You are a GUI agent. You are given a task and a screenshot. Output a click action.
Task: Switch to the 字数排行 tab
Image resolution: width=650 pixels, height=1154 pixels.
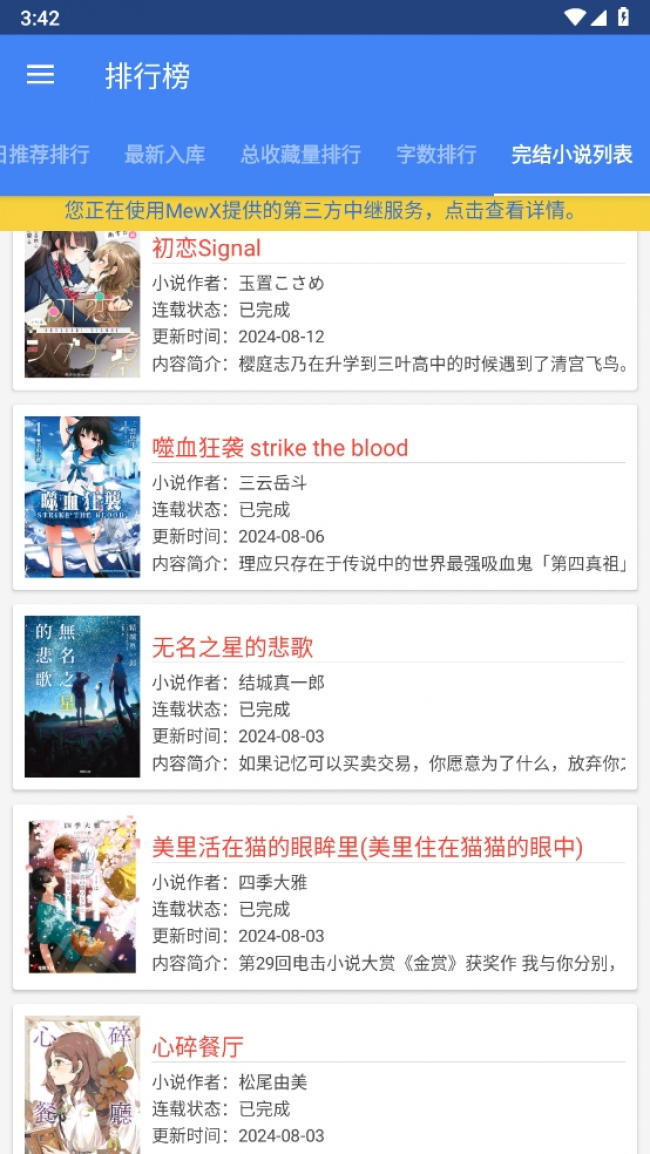pos(437,155)
